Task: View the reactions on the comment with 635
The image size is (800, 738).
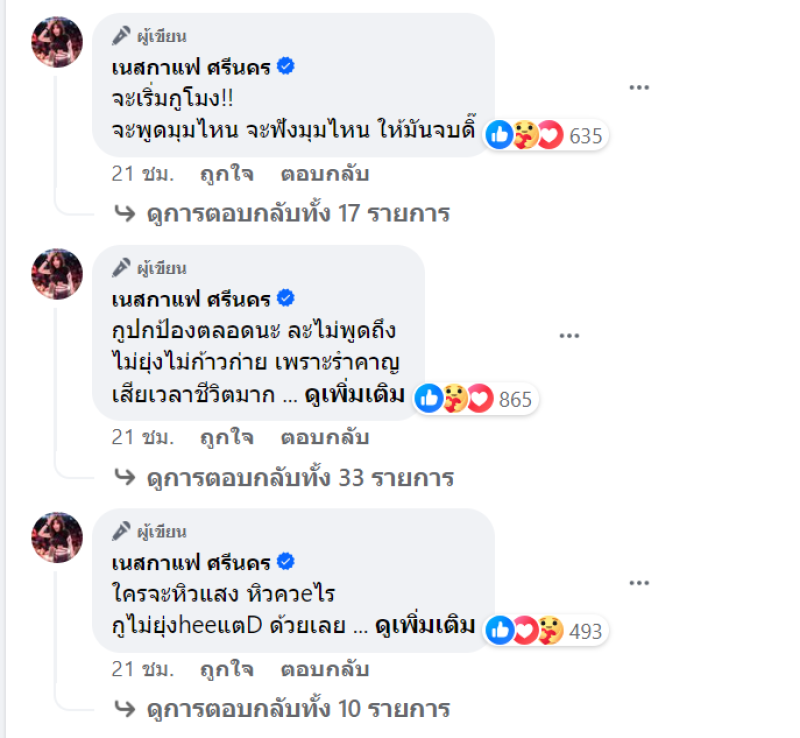Action: 546,135
